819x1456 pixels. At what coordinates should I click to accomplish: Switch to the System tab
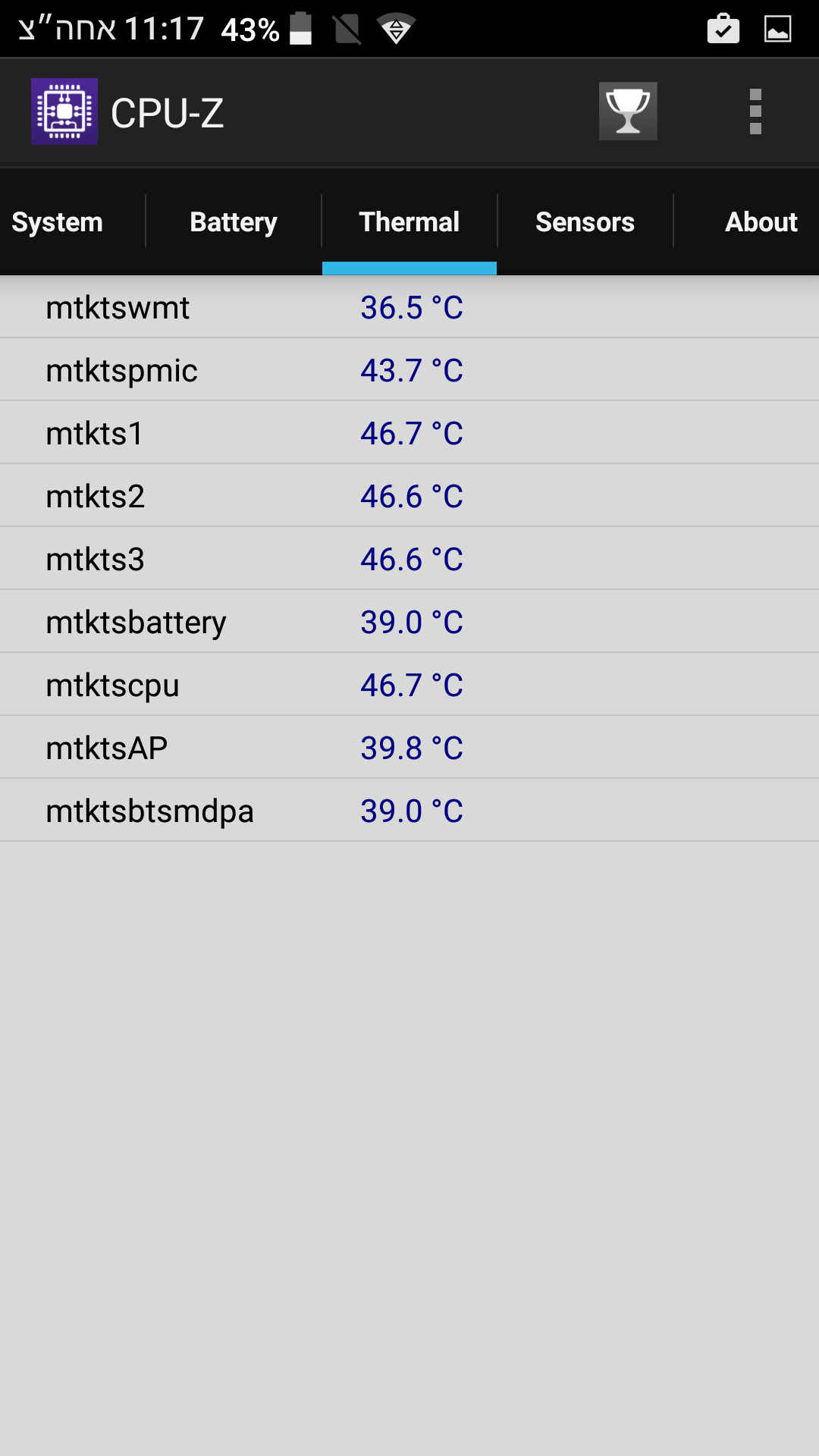click(x=58, y=222)
